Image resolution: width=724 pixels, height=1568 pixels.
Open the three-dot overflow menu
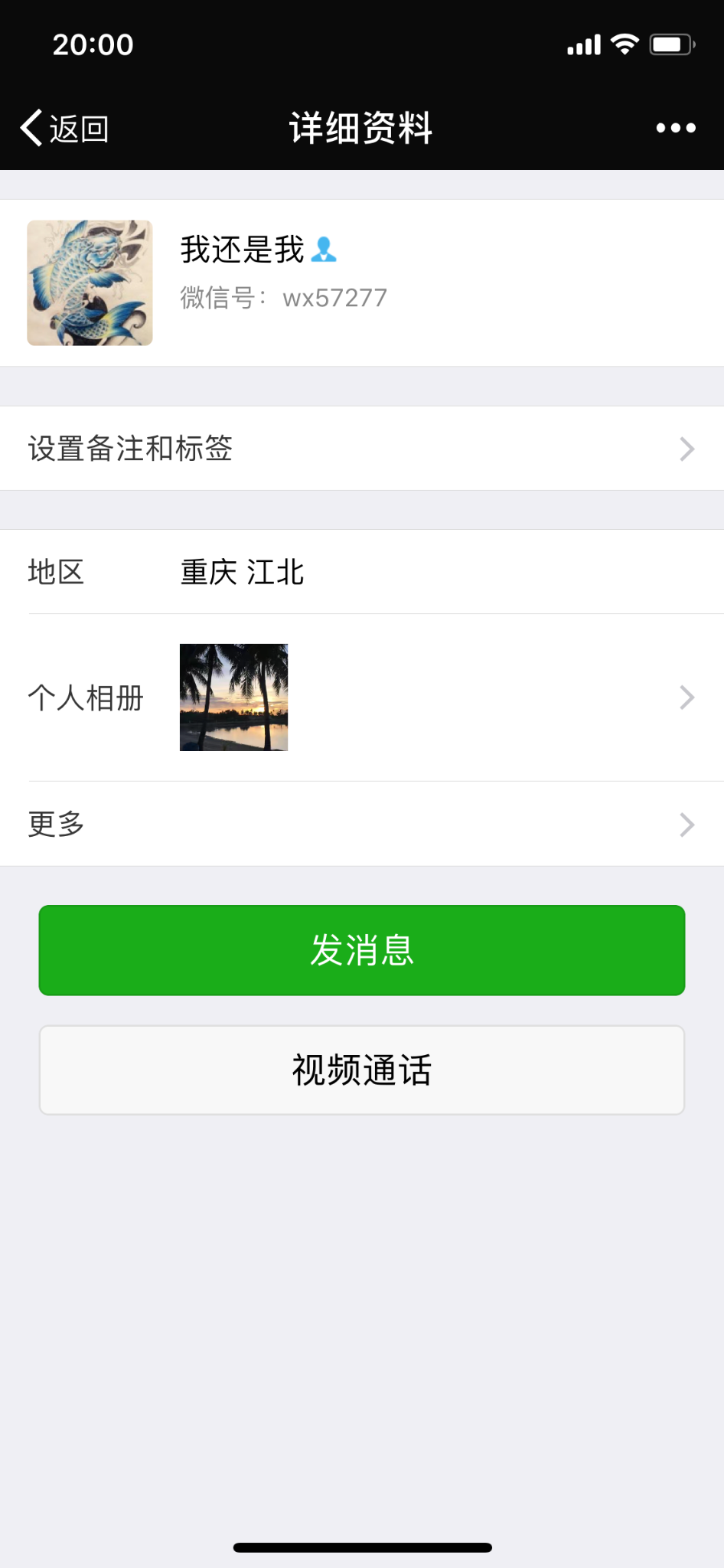[676, 128]
